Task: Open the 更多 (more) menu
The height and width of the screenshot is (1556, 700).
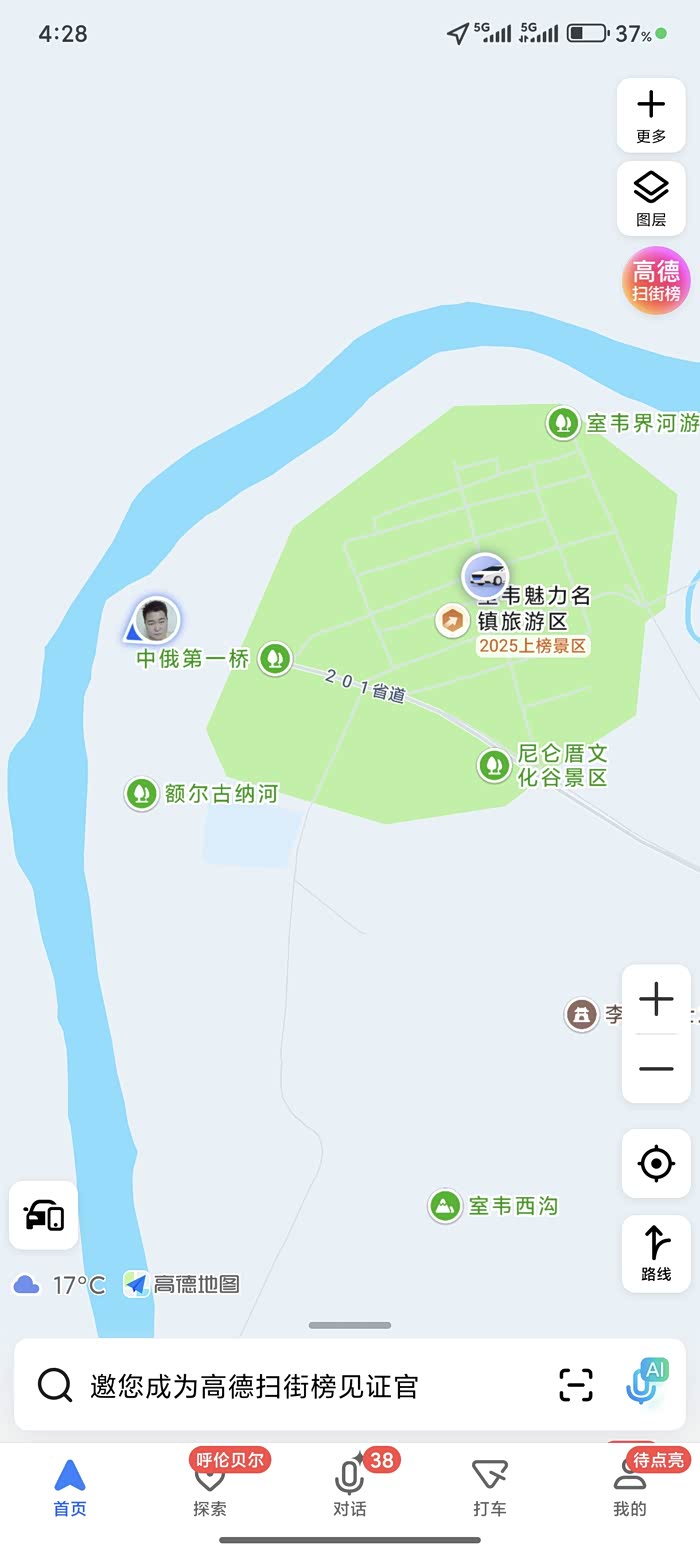Action: [x=651, y=115]
